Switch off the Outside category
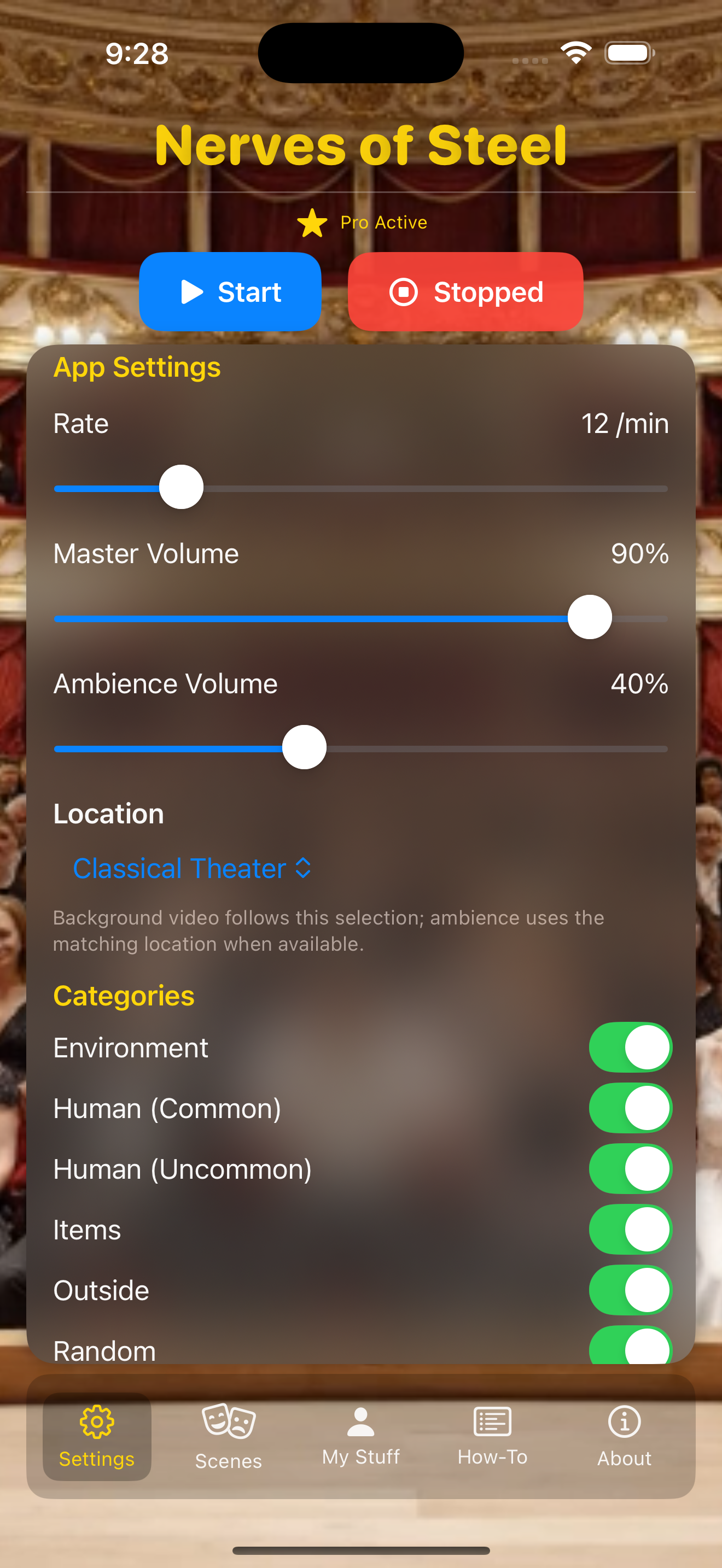Screen dimensions: 722x1568 click(630, 1290)
